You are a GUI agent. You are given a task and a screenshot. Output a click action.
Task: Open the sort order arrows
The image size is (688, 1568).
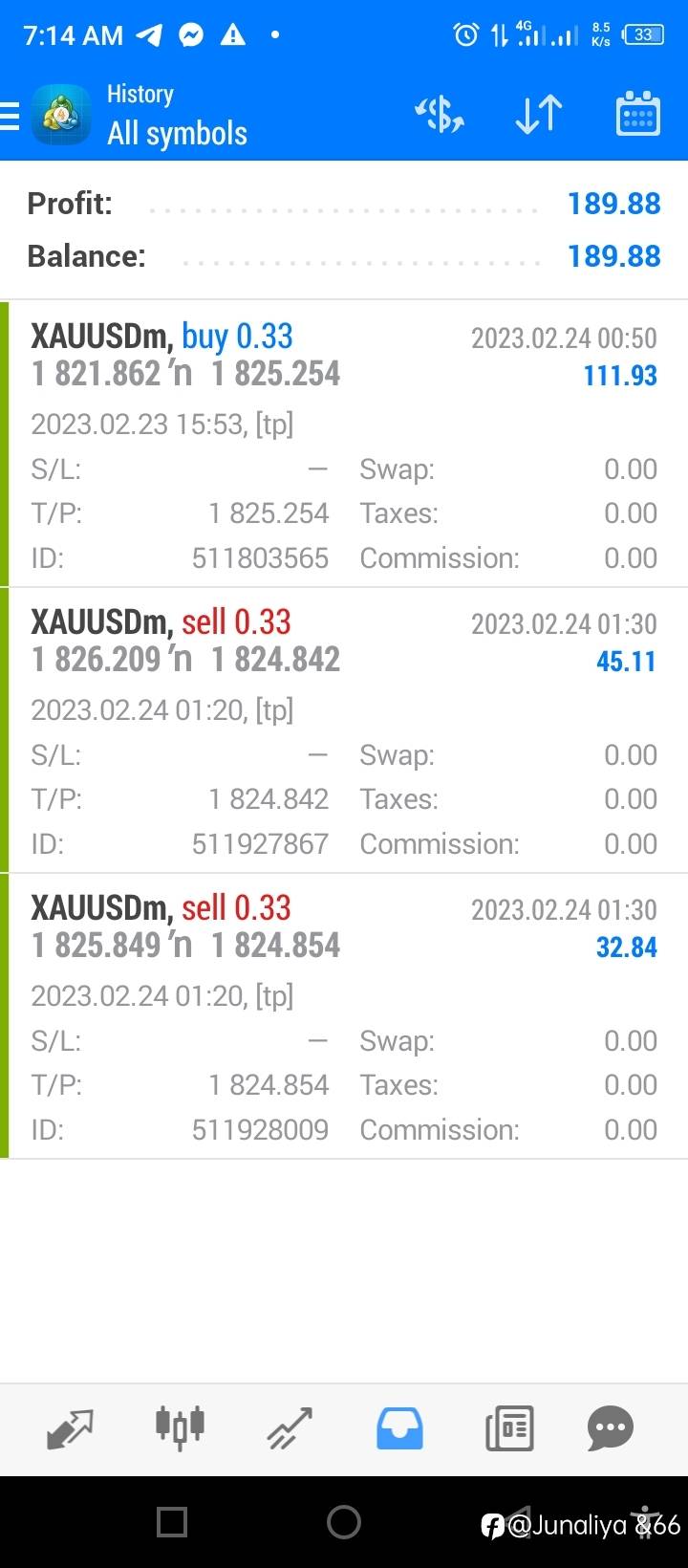coord(538,115)
